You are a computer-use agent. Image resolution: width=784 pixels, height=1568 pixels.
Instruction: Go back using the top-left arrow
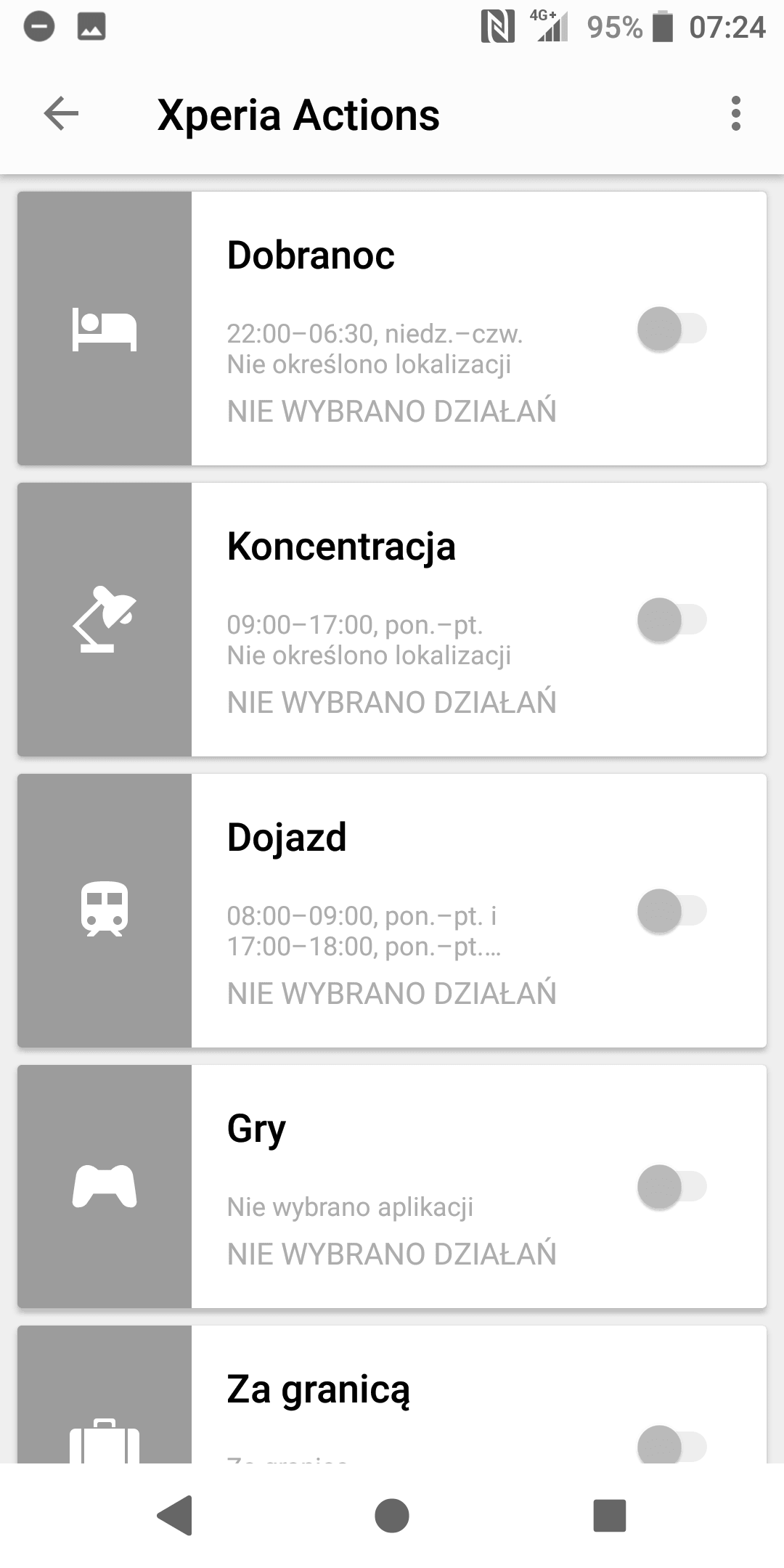pos(61,114)
